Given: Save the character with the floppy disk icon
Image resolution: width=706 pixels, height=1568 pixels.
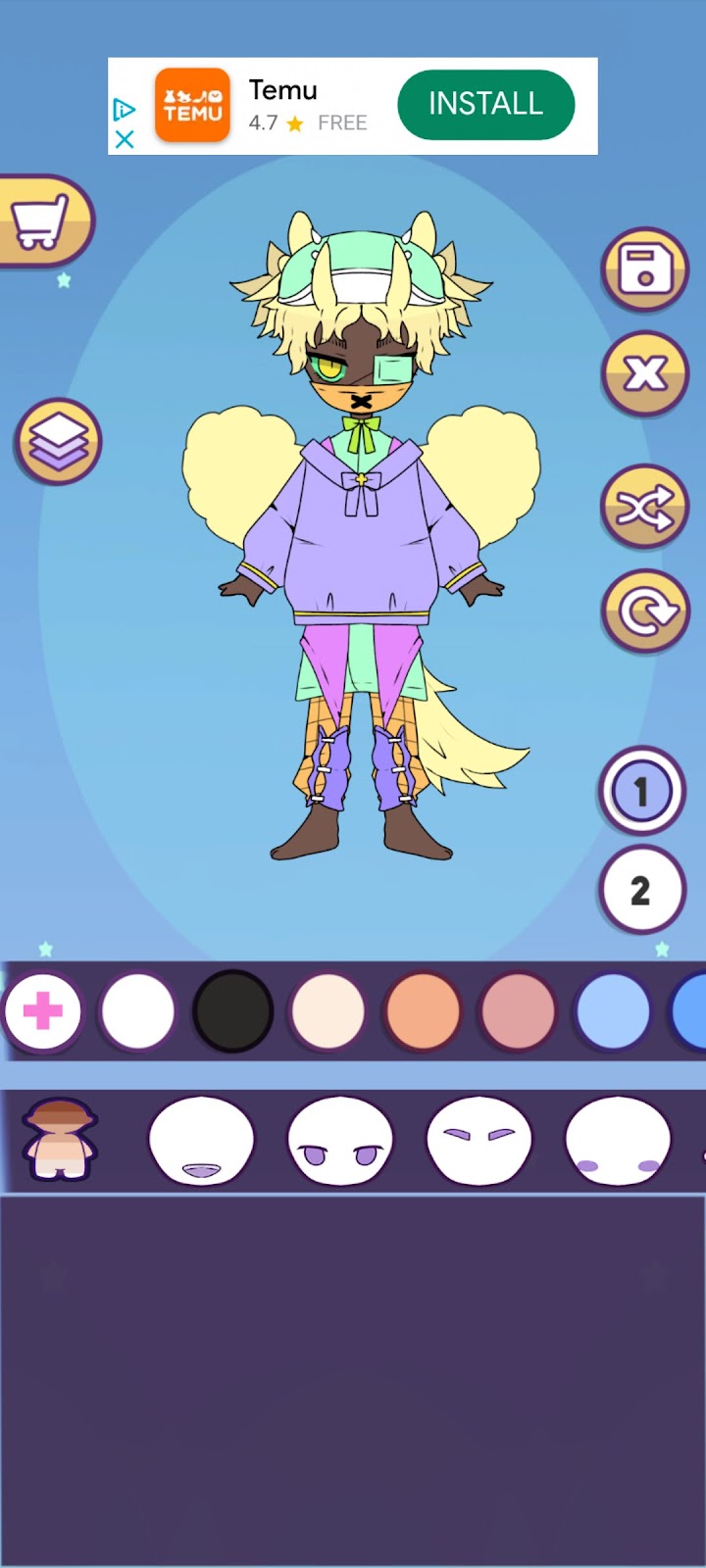Looking at the screenshot, I should point(644,269).
